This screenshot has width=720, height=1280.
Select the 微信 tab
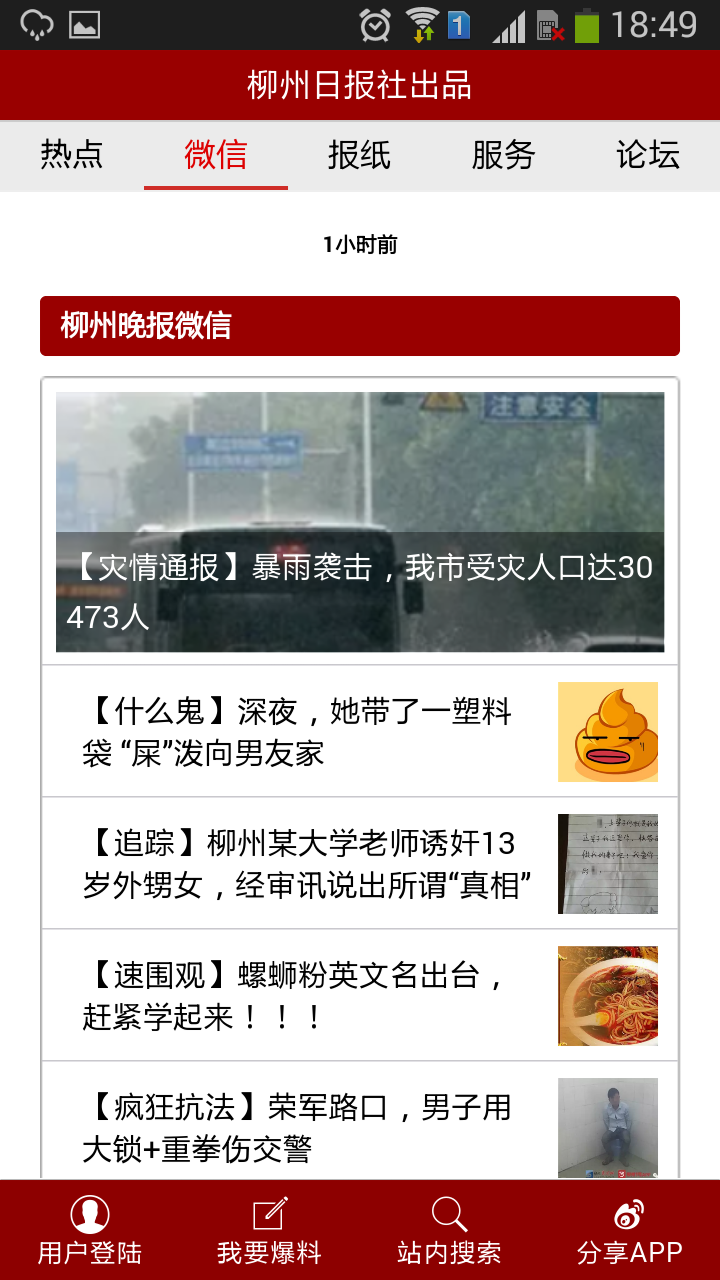[x=216, y=155]
